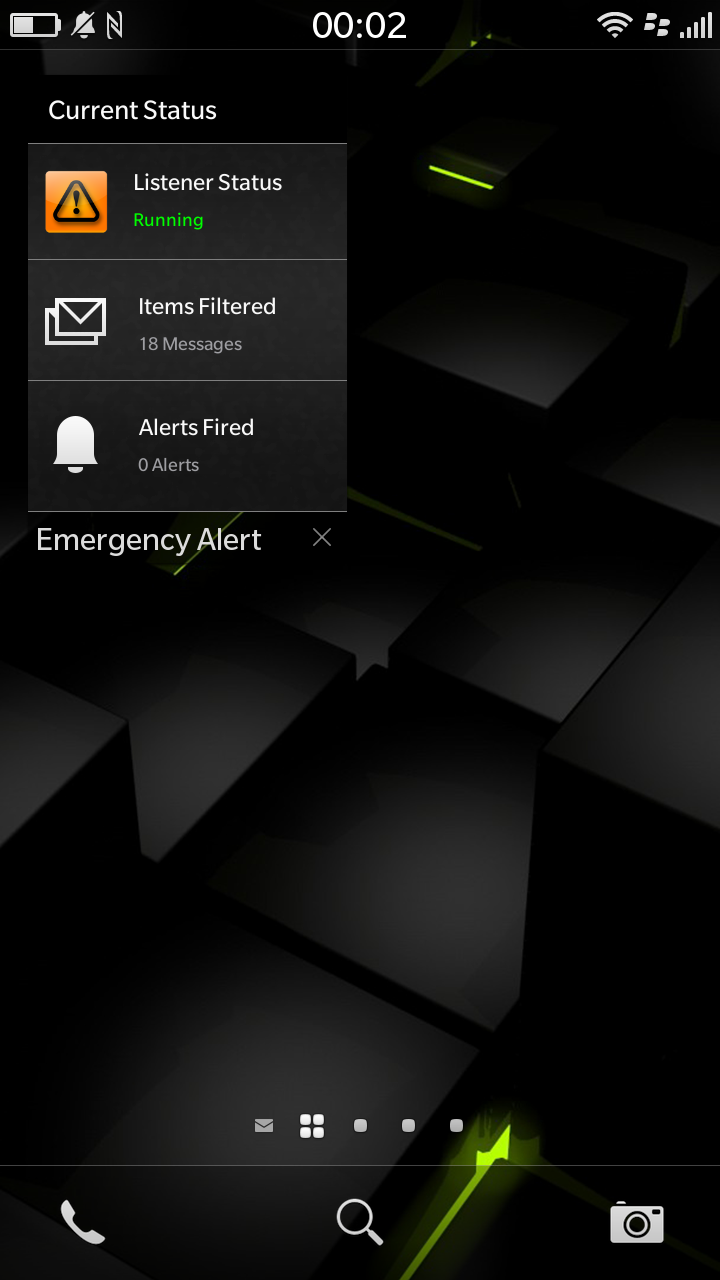This screenshot has height=1280, width=720.
Task: Open universal search
Action: tap(359, 1222)
